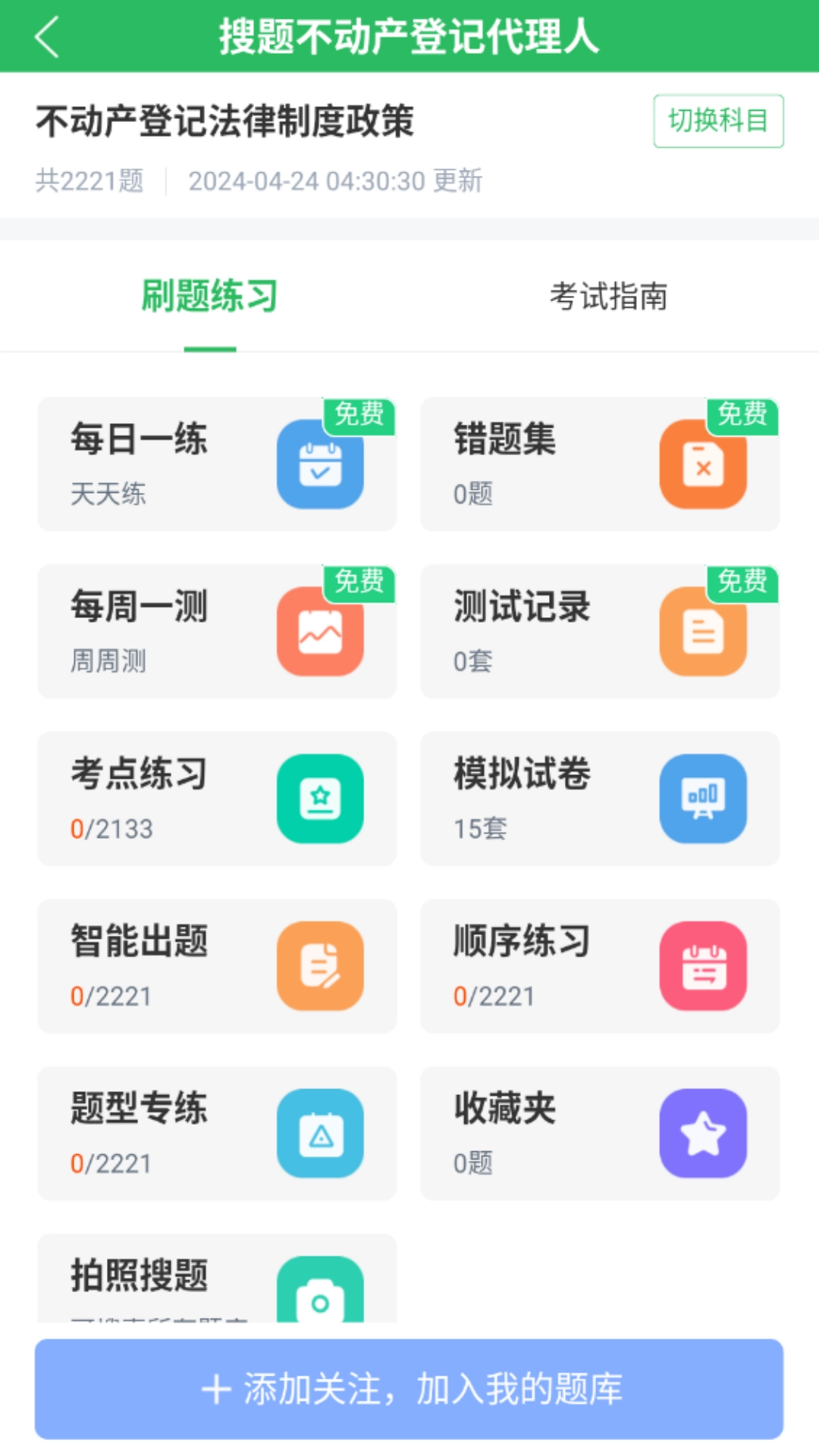Open the 题型专练 question-type practice icon
819x1456 pixels.
[321, 1132]
